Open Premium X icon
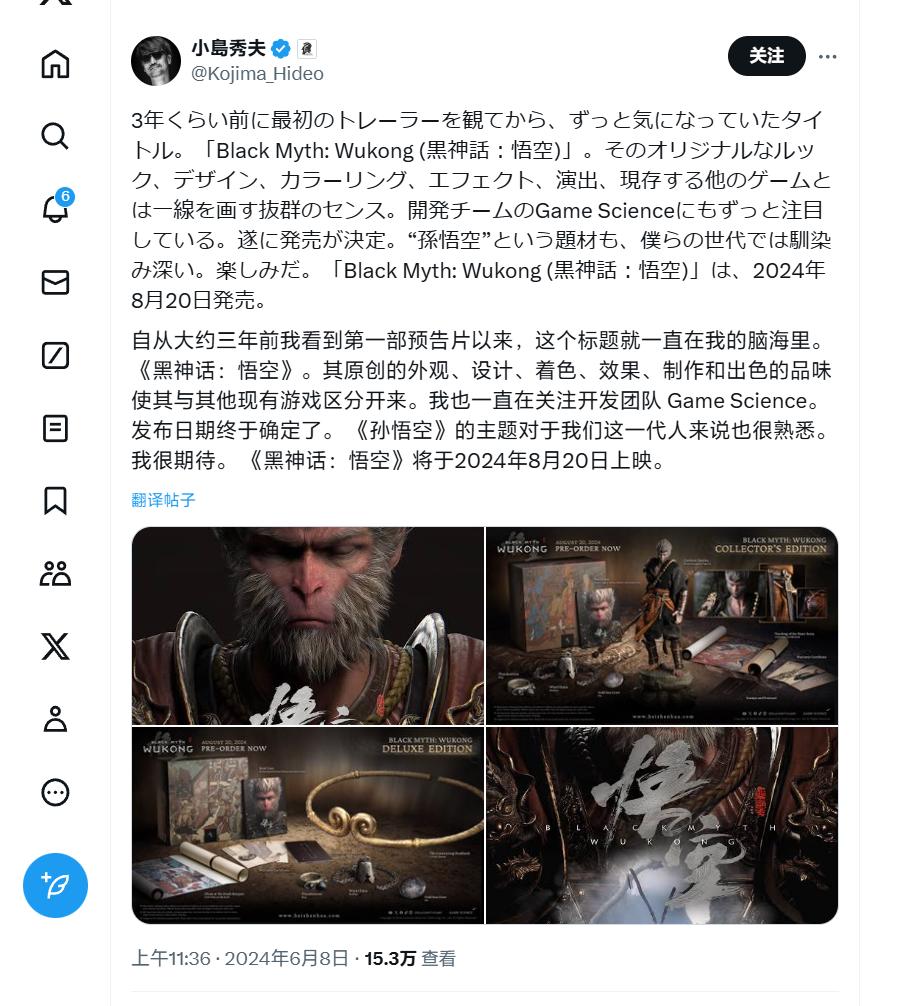Viewport: 903px width, 1006px height. coord(55,647)
